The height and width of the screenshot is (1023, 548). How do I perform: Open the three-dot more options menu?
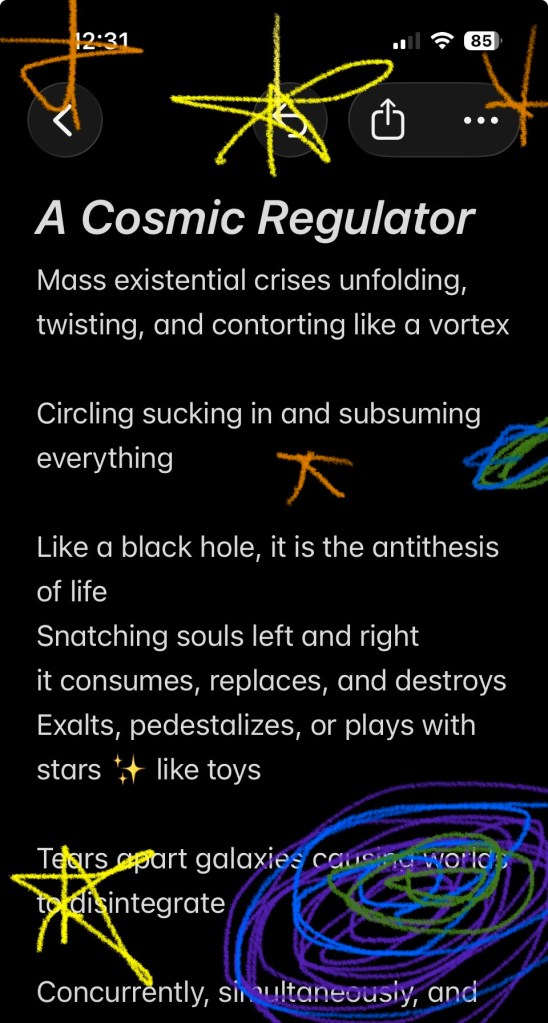pos(481,120)
